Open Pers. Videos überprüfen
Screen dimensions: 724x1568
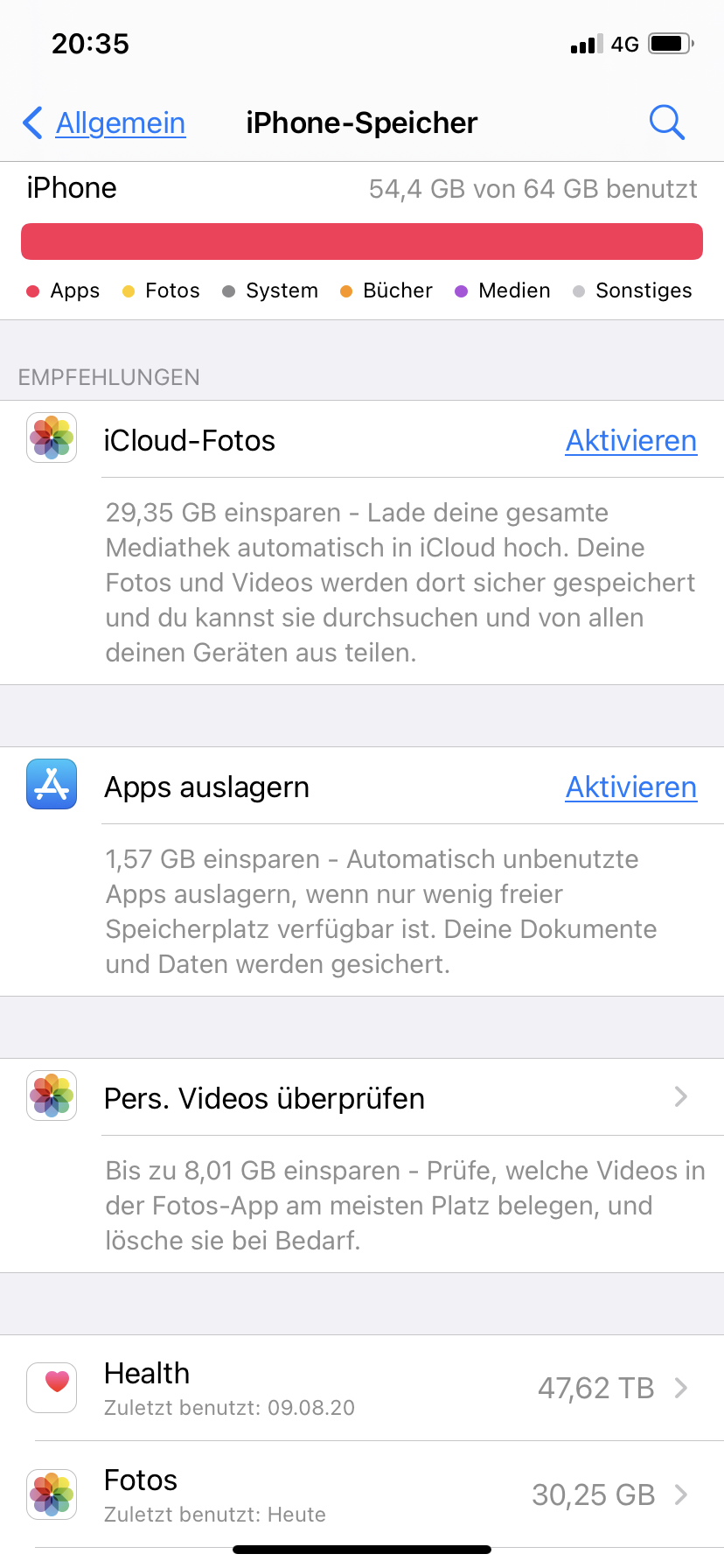362,1097
